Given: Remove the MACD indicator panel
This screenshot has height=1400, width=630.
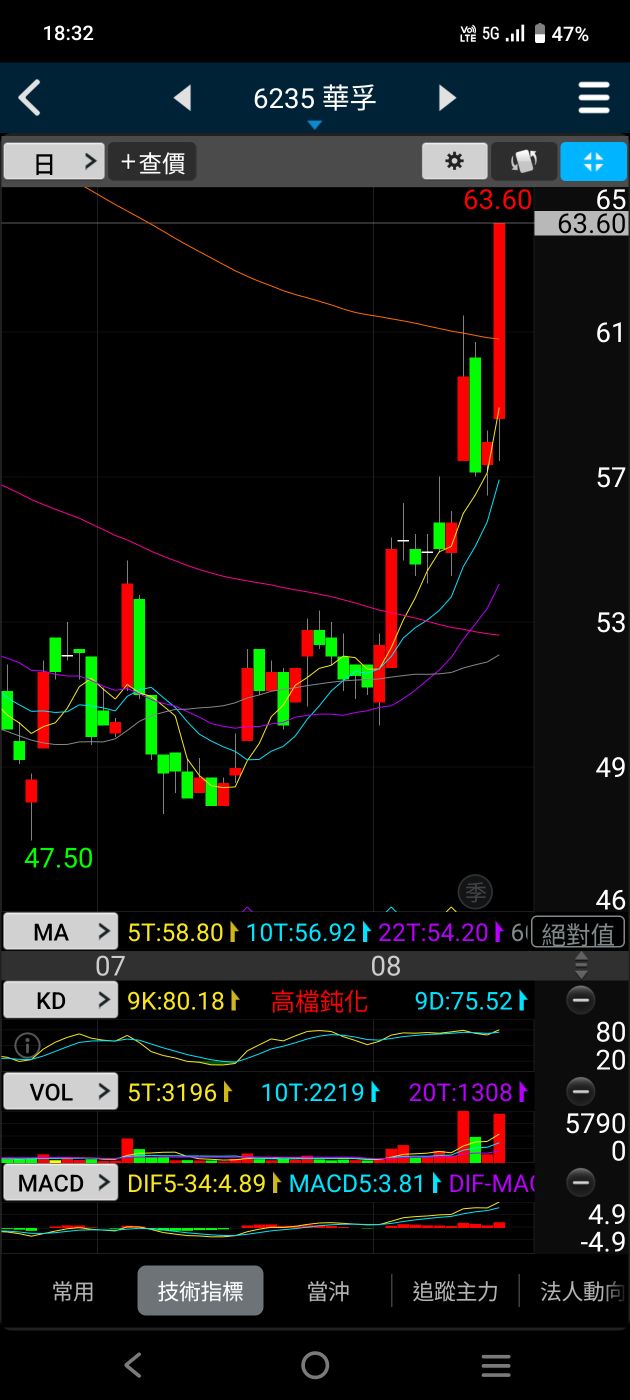Looking at the screenshot, I should [x=580, y=1184].
